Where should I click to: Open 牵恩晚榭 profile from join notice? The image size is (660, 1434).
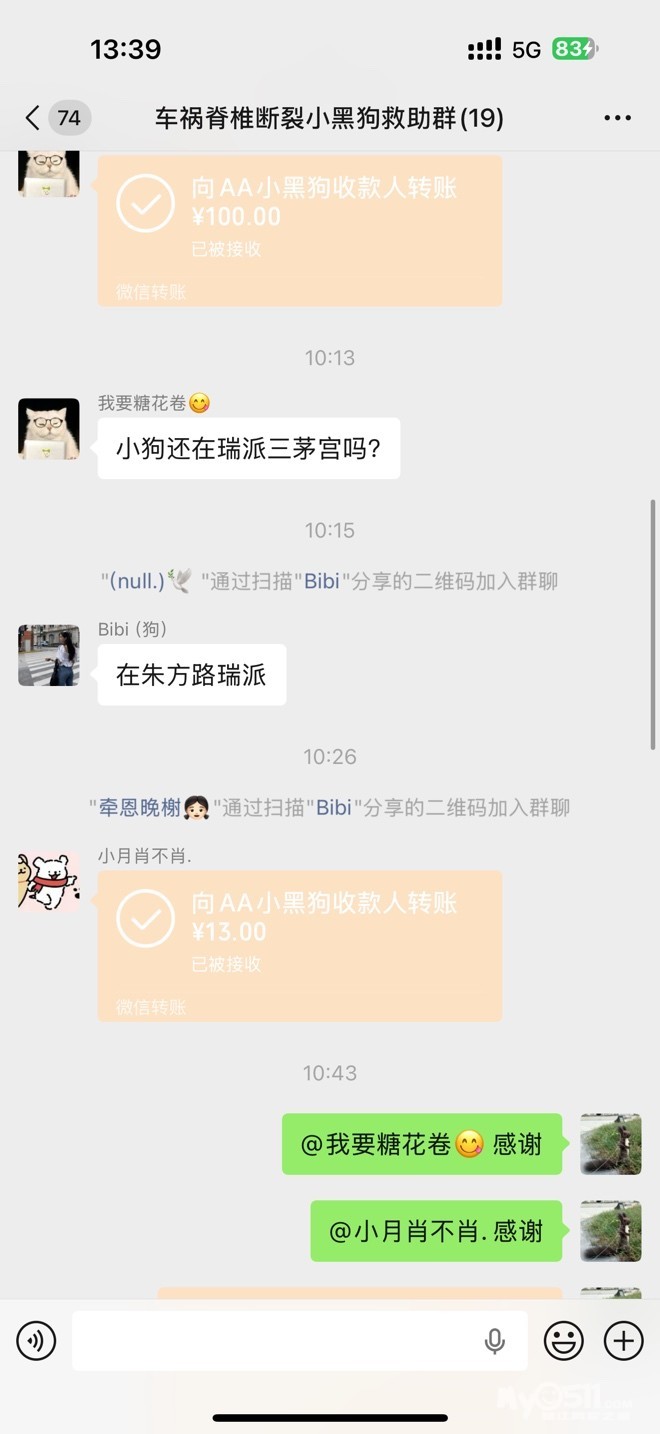tap(138, 808)
